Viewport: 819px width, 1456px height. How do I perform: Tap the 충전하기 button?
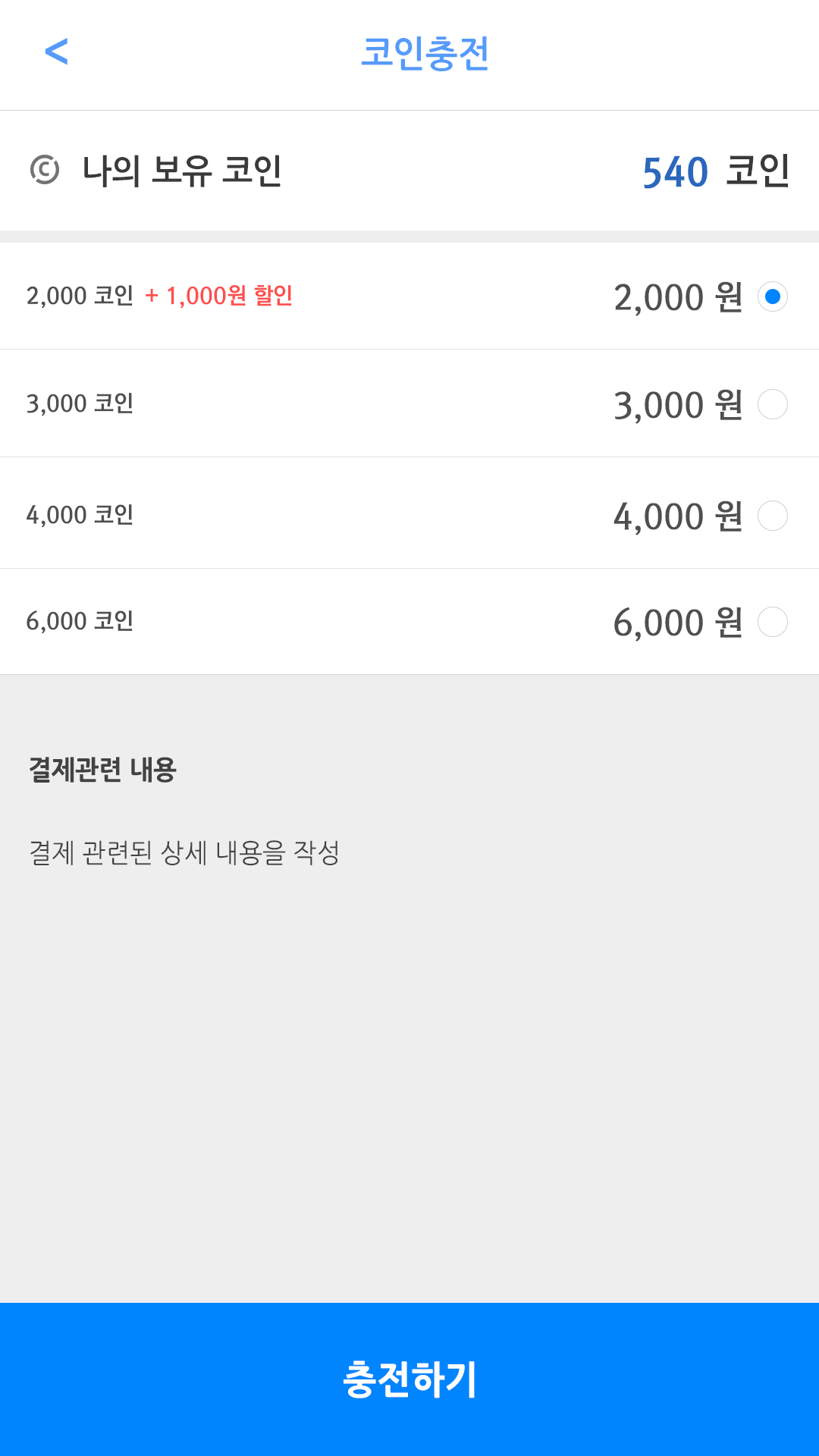(409, 1379)
